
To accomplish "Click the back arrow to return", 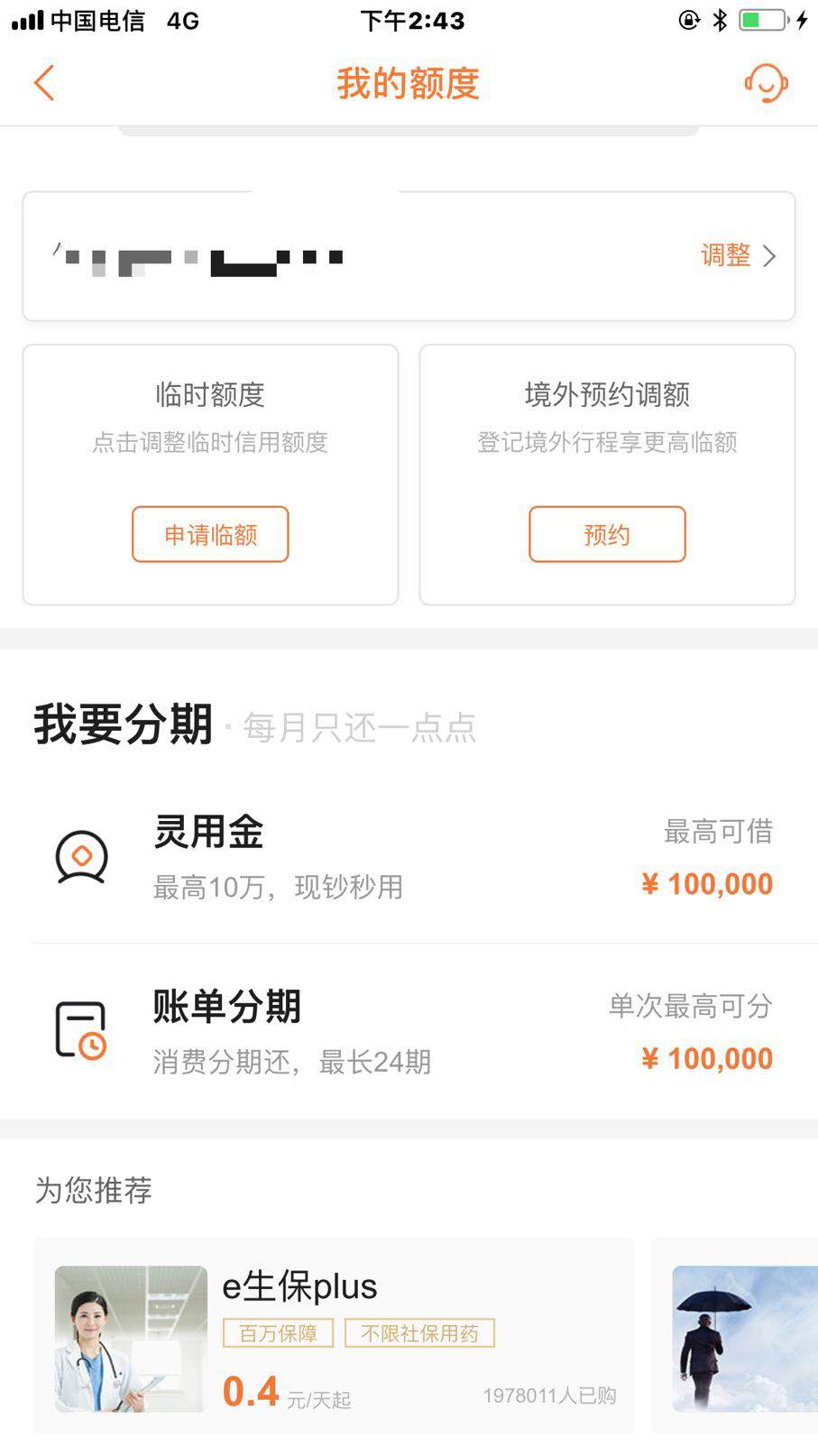I will 43,81.
